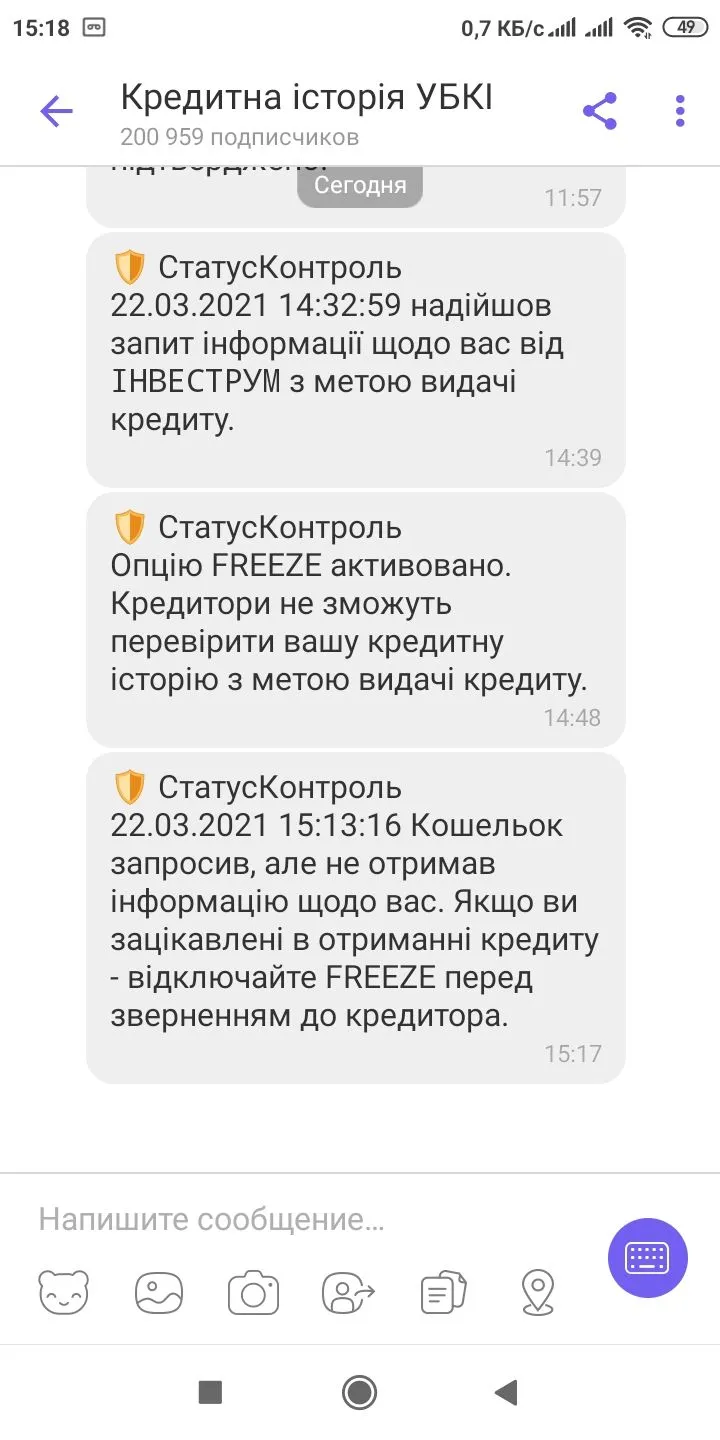Open the sticker bear icon

click(64, 1292)
